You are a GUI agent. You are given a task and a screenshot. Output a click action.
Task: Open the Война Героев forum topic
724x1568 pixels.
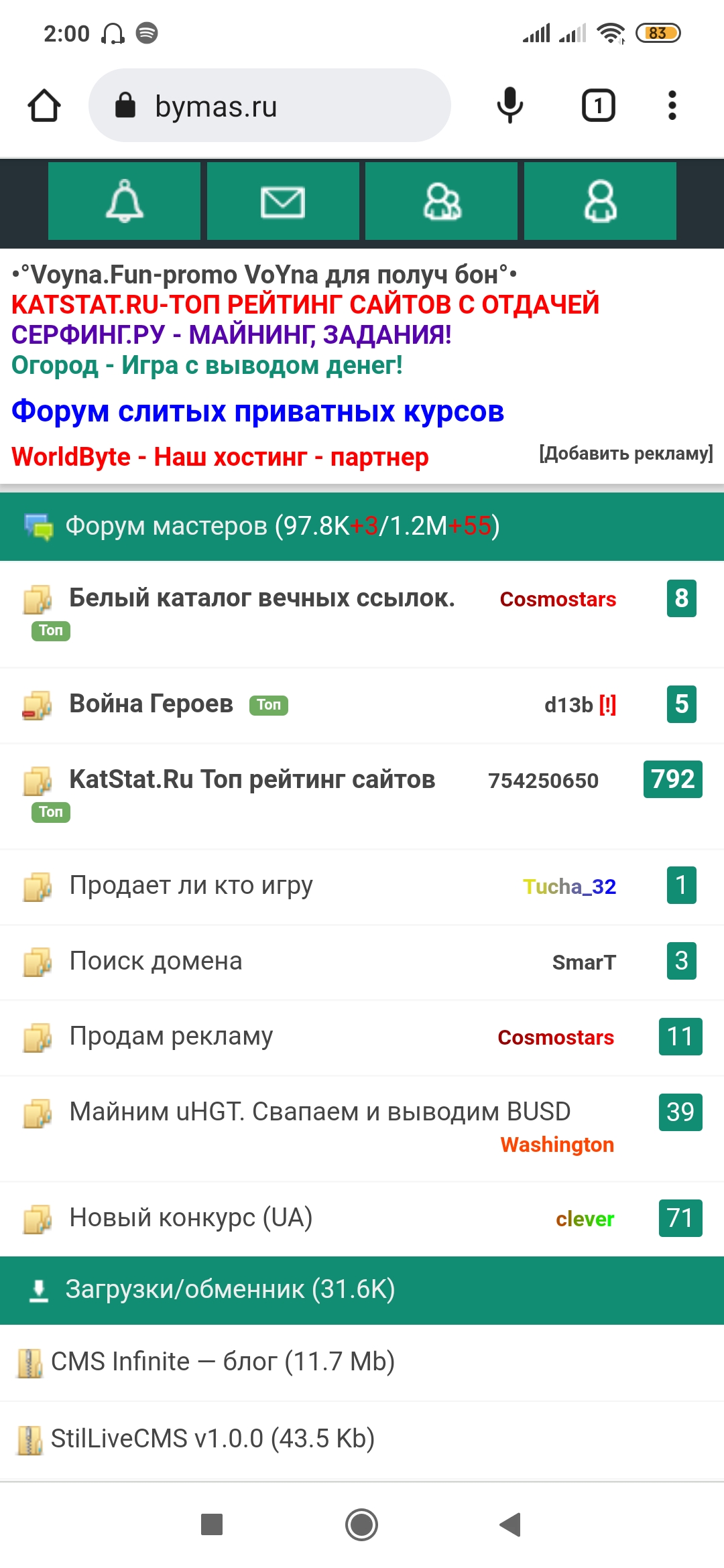coord(152,704)
